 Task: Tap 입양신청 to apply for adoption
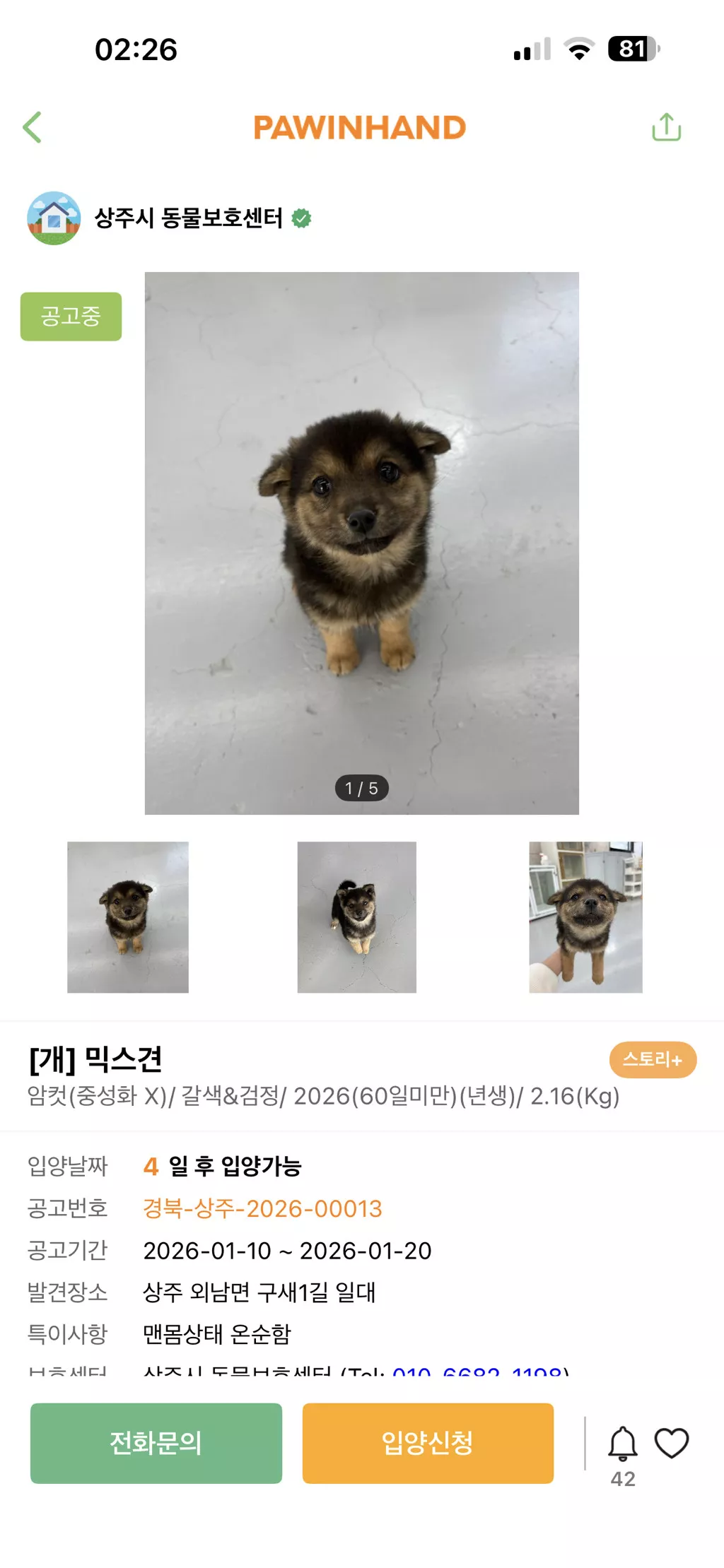pyautogui.click(x=428, y=1442)
